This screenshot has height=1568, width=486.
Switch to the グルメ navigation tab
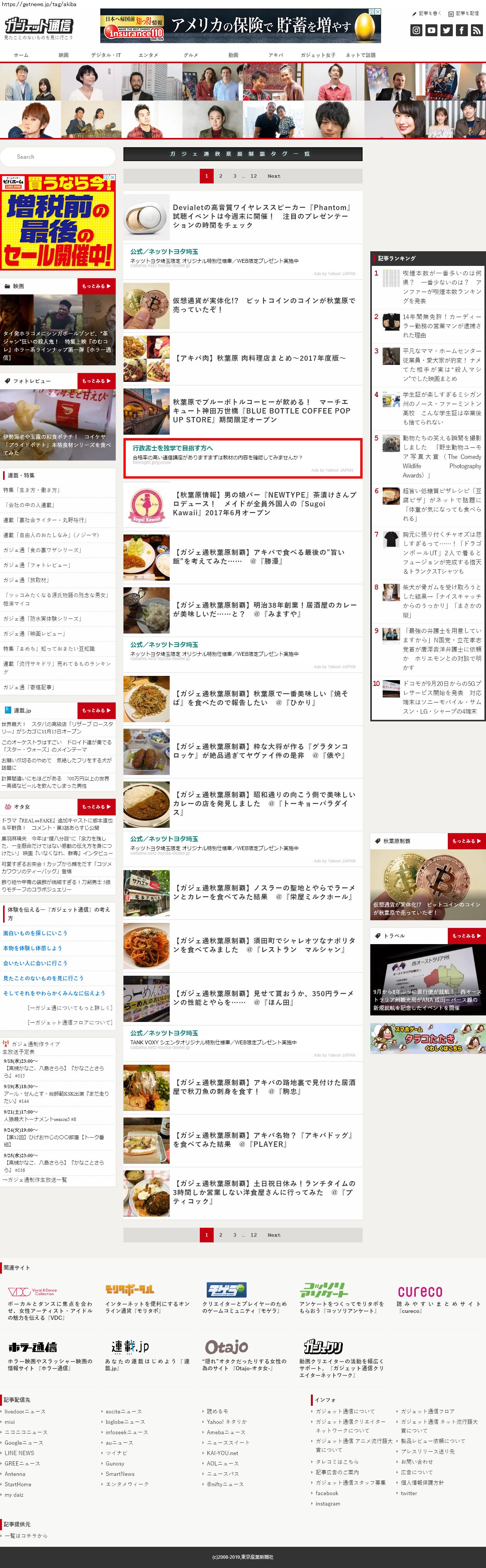[191, 55]
